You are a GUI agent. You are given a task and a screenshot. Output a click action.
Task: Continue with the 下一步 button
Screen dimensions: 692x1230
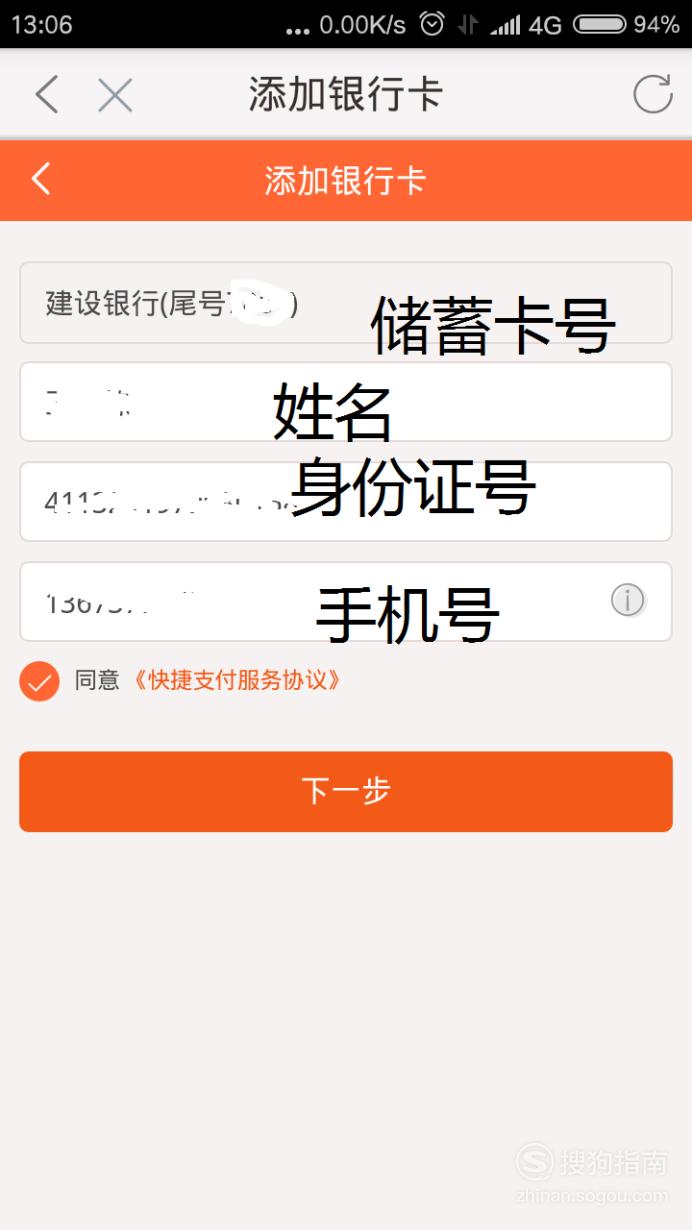pos(345,791)
